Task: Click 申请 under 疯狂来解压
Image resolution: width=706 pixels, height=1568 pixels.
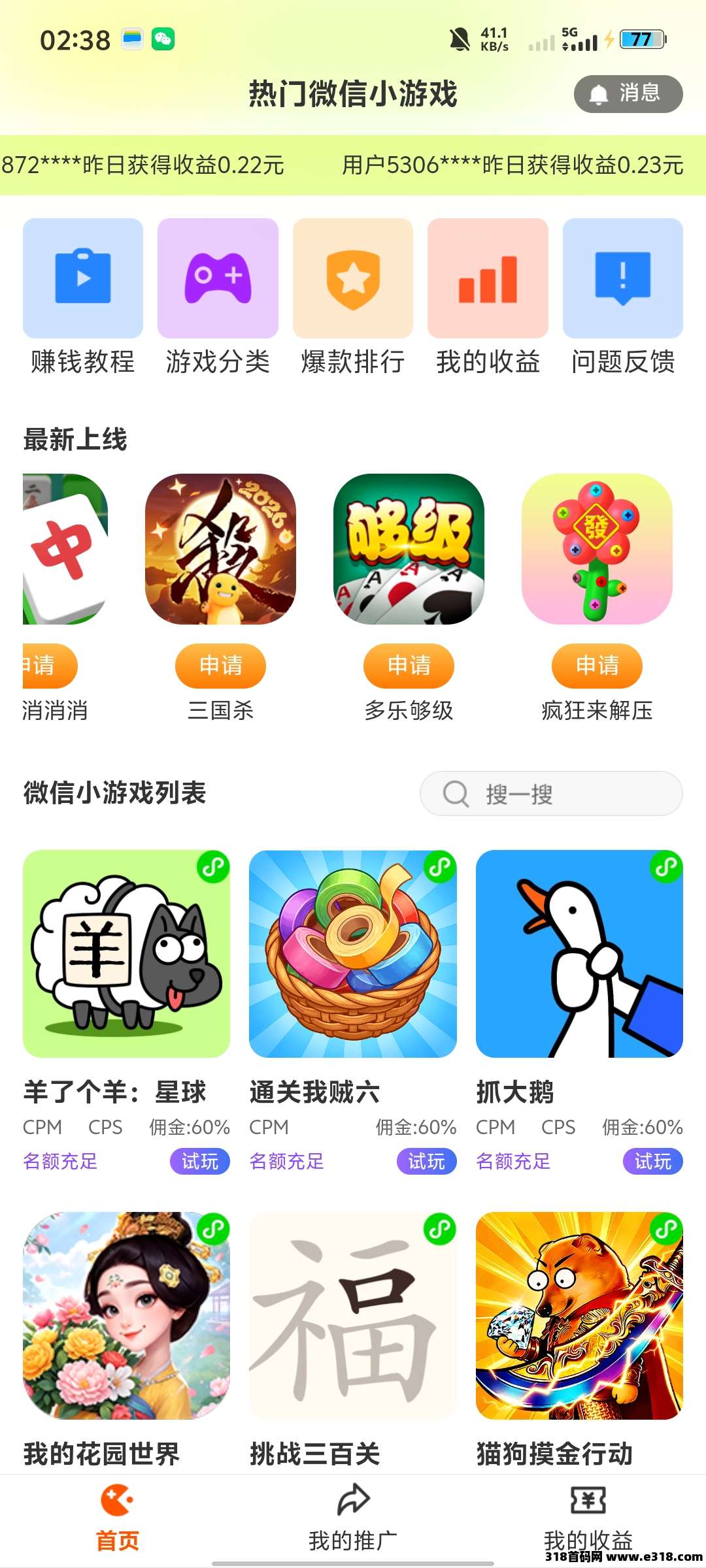Action: [x=596, y=666]
